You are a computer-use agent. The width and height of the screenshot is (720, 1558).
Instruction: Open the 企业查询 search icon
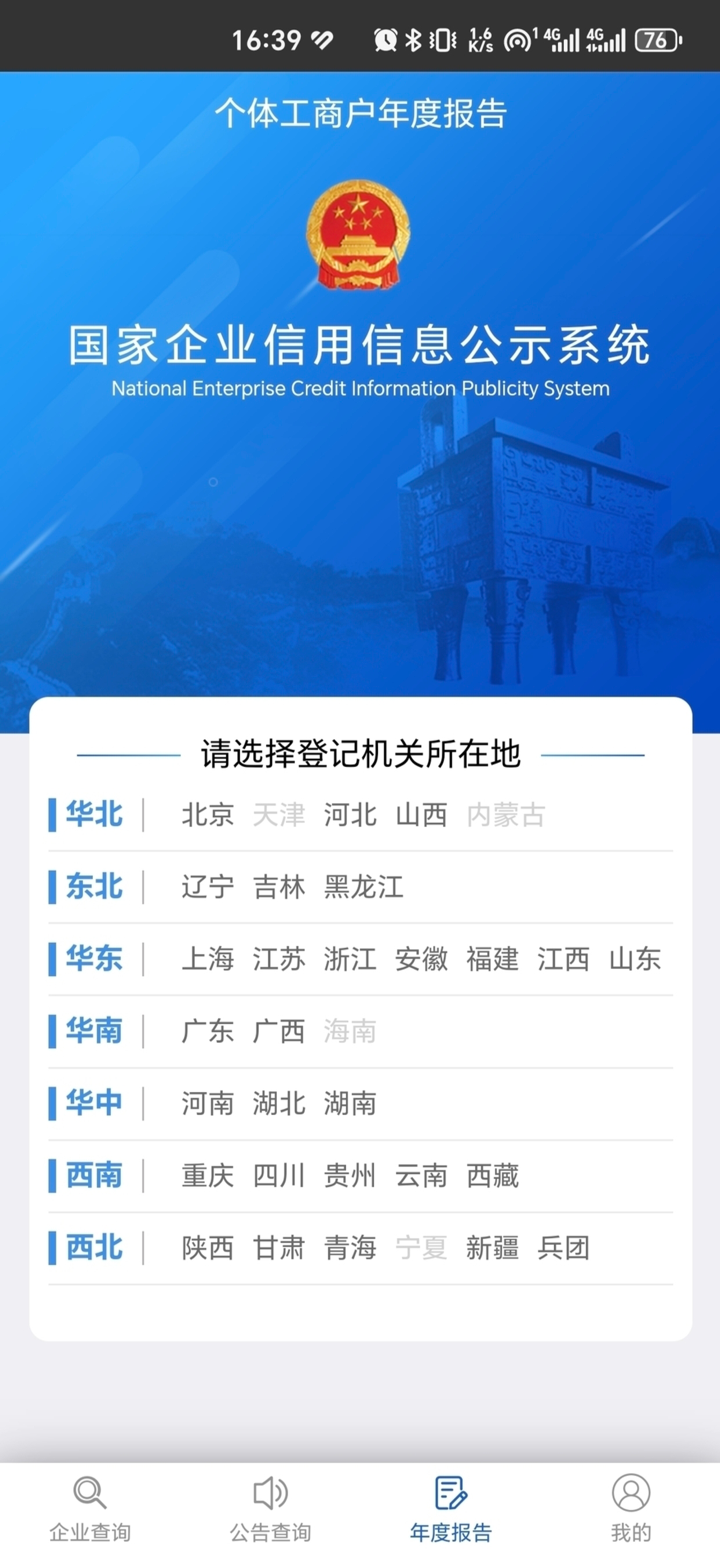[x=89, y=1492]
